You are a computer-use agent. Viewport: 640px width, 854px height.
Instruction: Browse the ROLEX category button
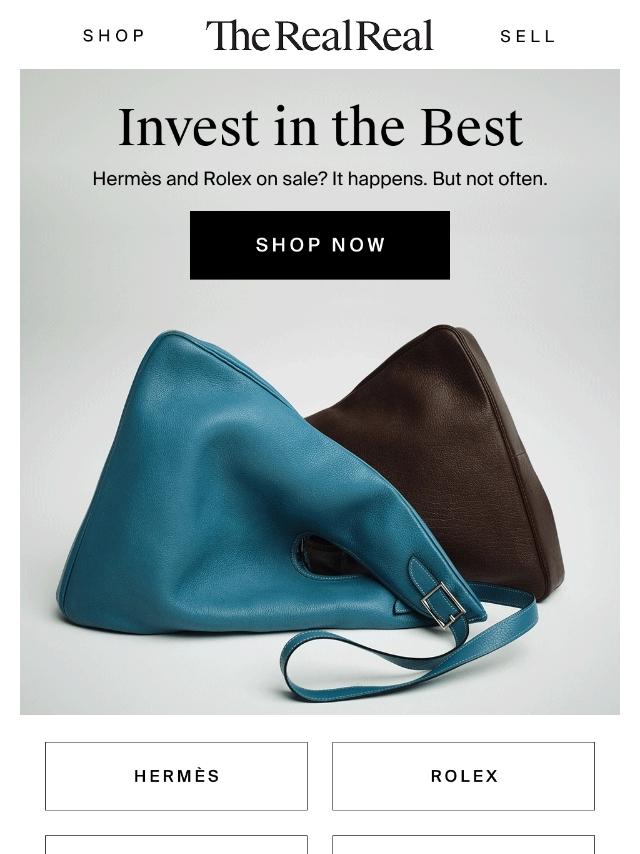(463, 776)
